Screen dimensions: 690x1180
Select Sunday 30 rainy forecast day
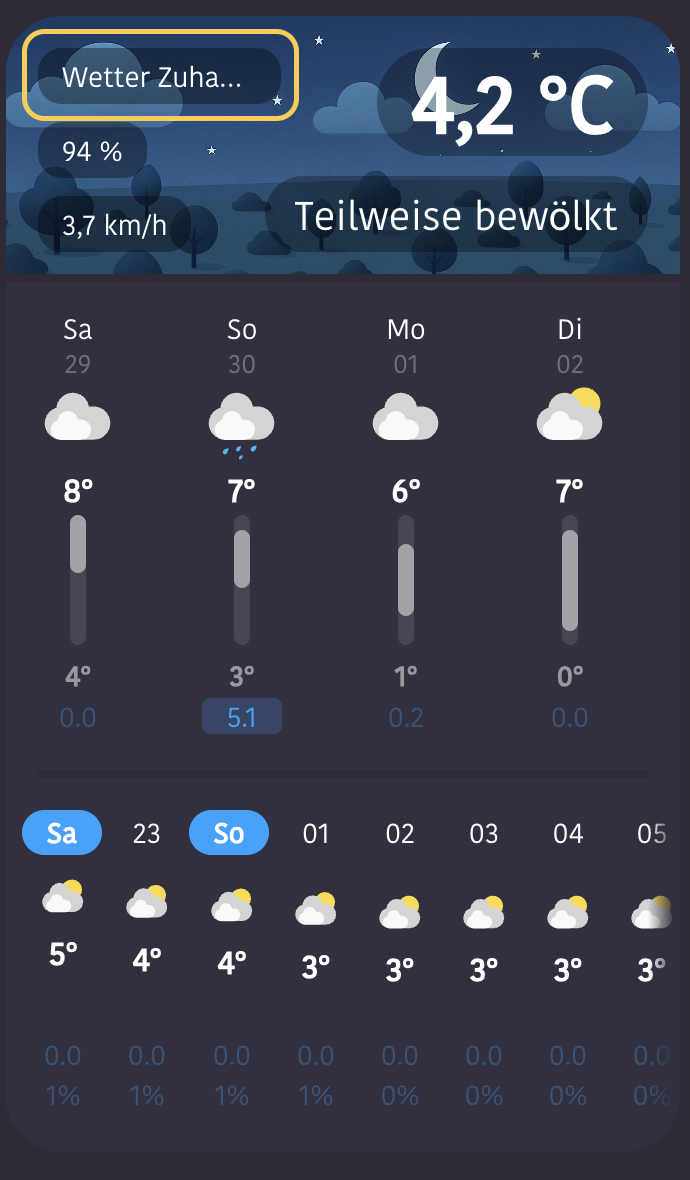click(242, 520)
